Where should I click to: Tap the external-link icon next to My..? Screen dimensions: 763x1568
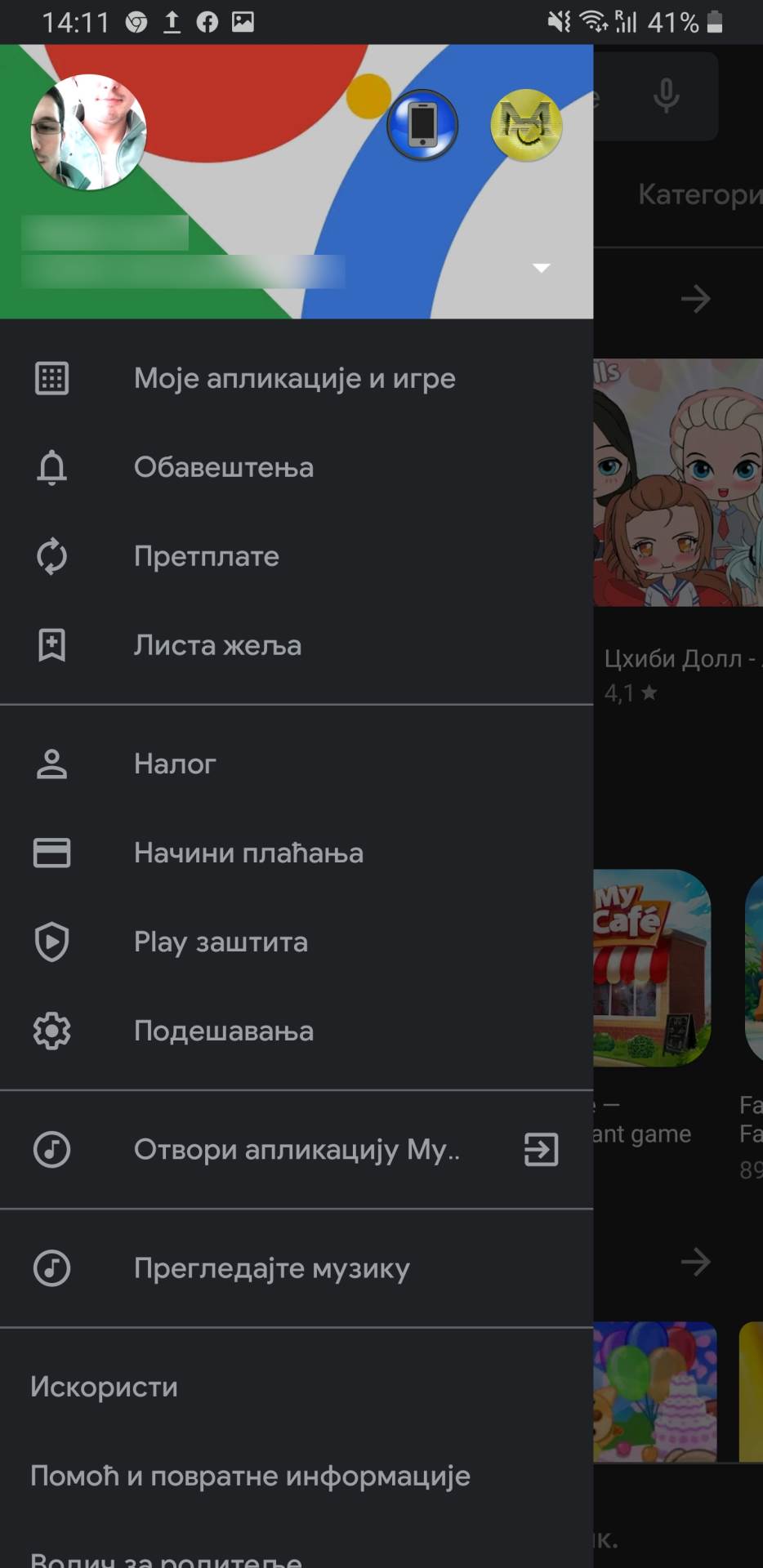(540, 1150)
